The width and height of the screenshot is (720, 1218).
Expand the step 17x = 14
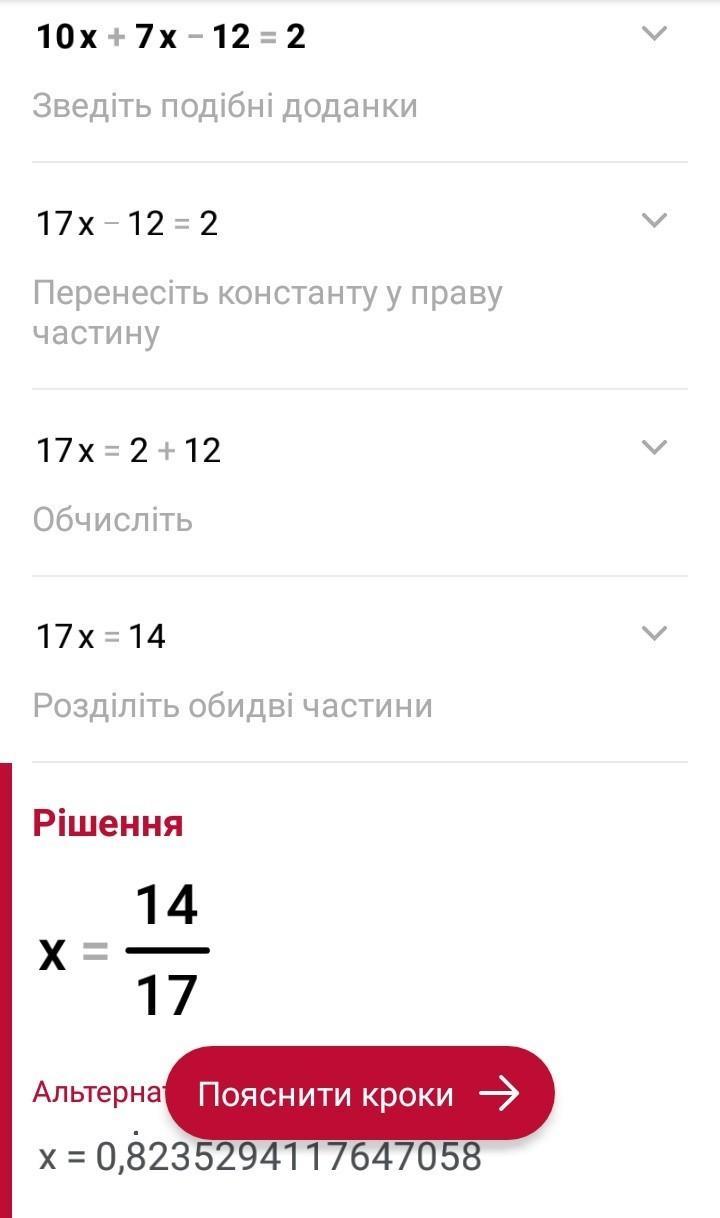pyautogui.click(x=653, y=633)
